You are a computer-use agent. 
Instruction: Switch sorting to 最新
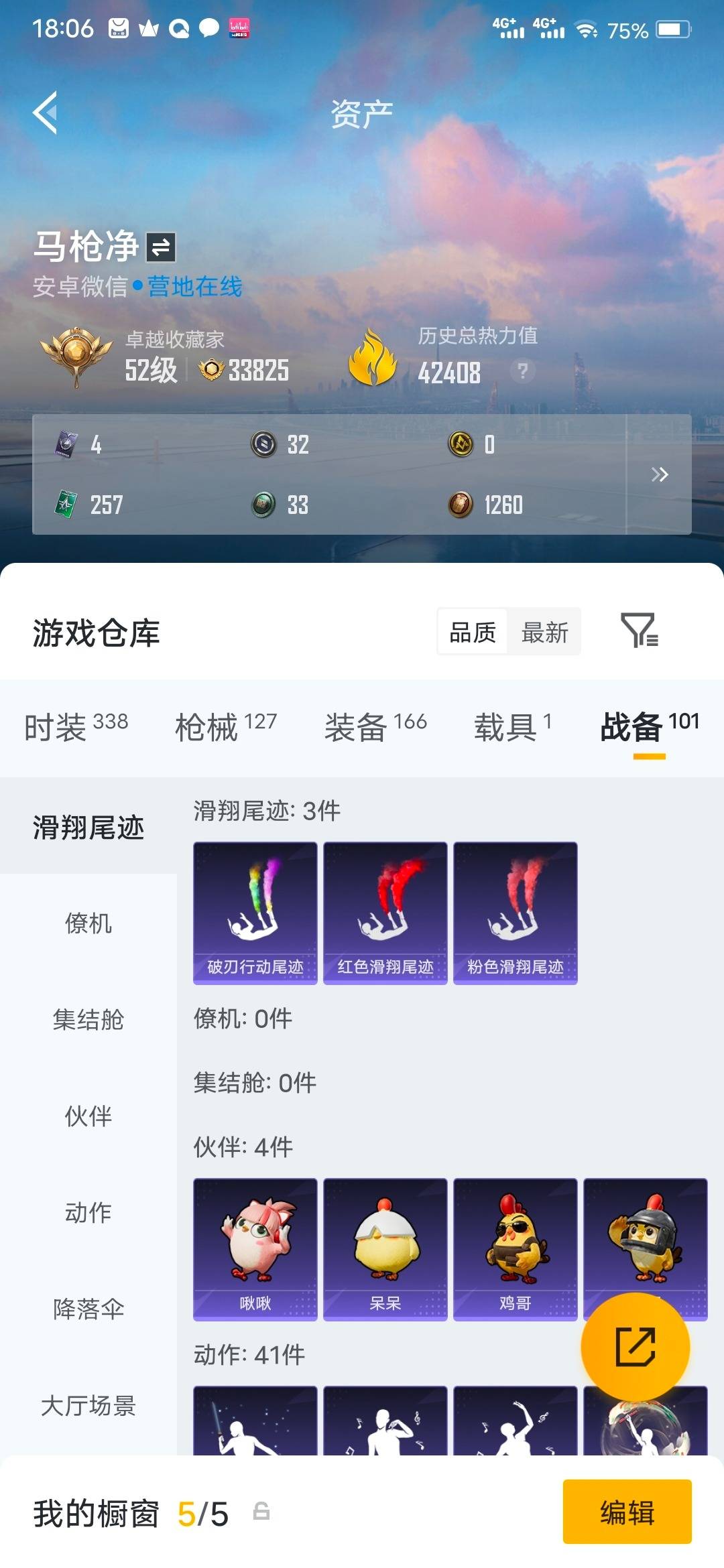pos(544,632)
